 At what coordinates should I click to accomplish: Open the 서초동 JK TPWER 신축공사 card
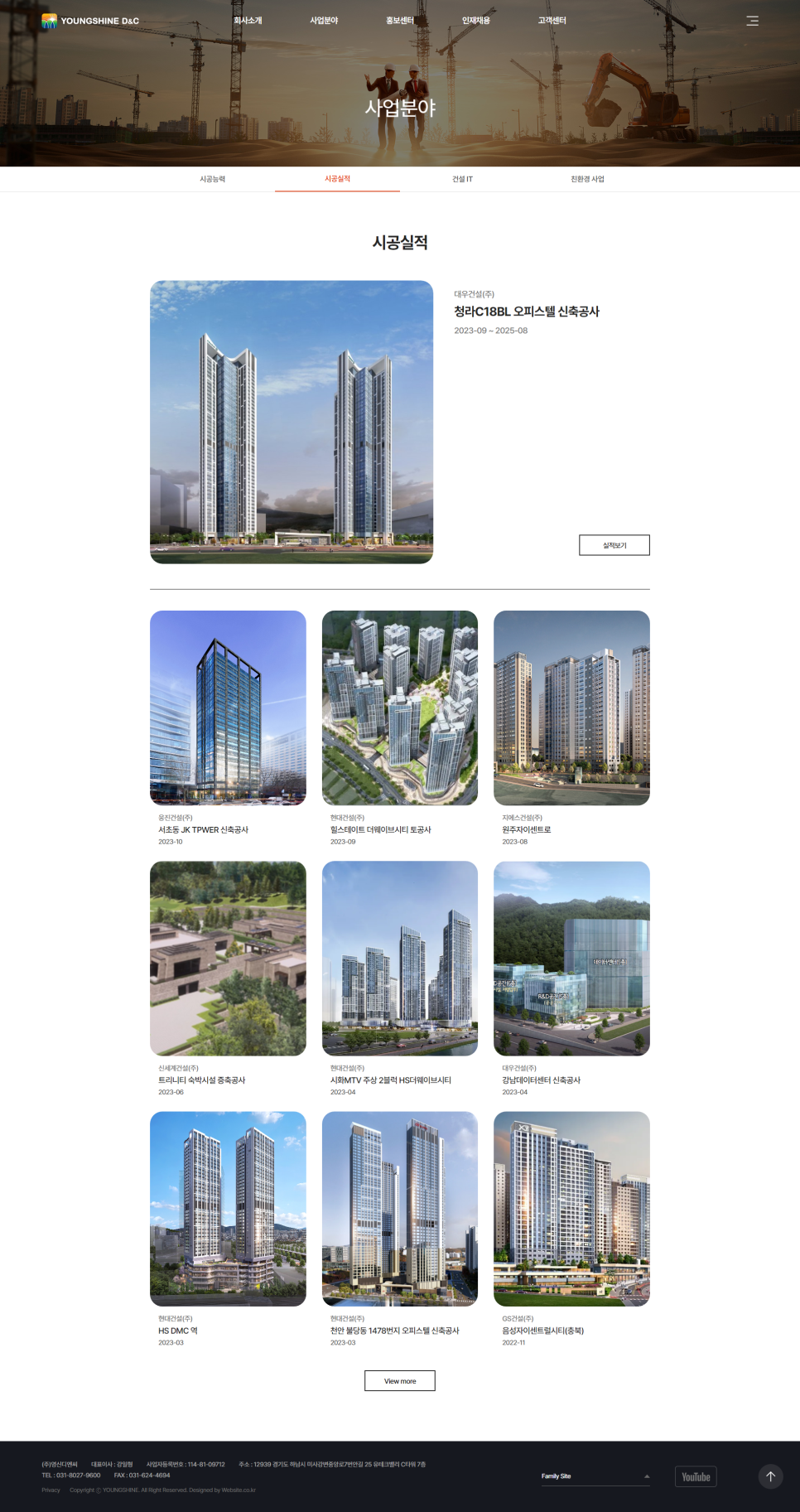[x=228, y=708]
